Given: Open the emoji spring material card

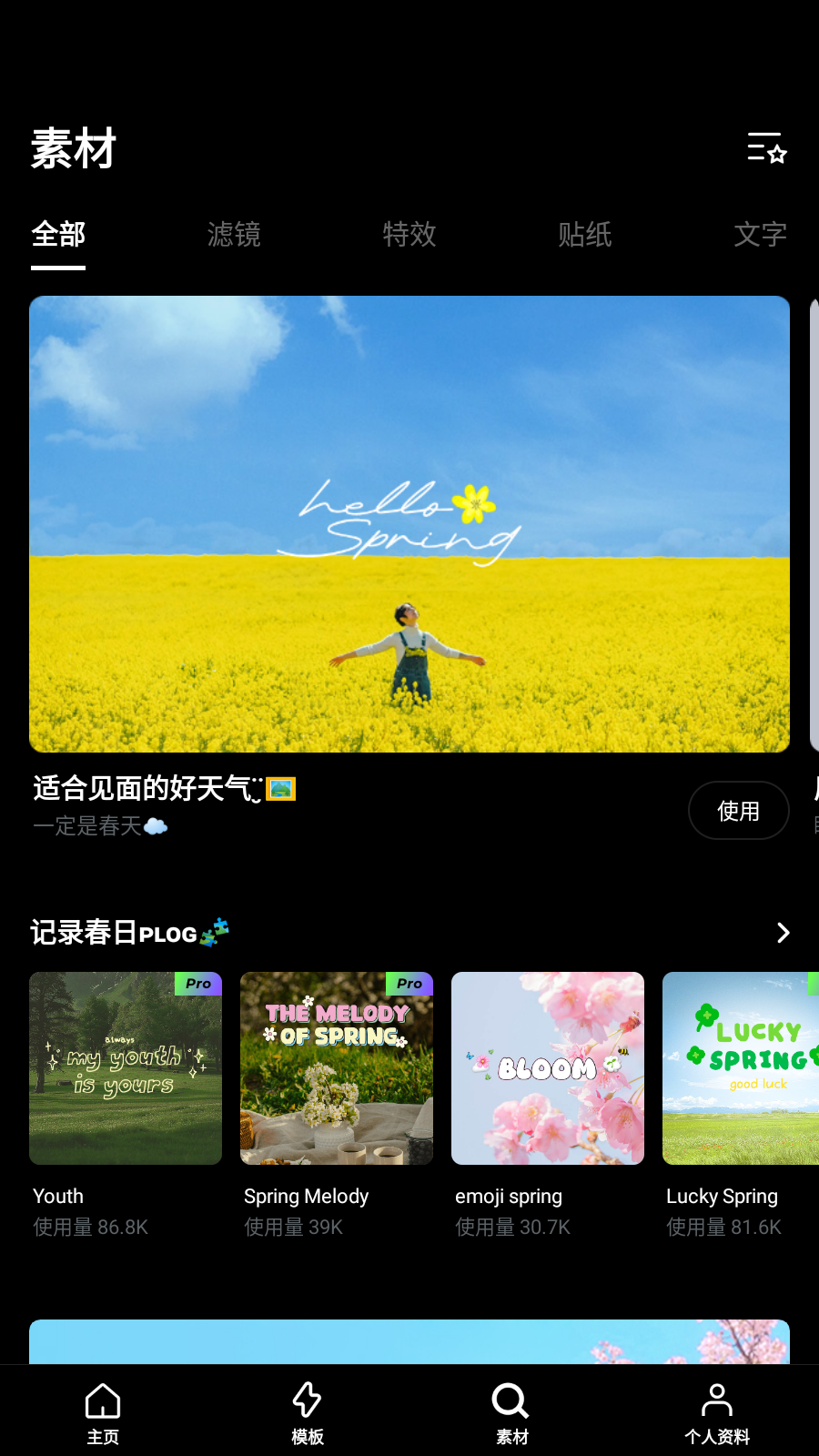Looking at the screenshot, I should (547, 1067).
